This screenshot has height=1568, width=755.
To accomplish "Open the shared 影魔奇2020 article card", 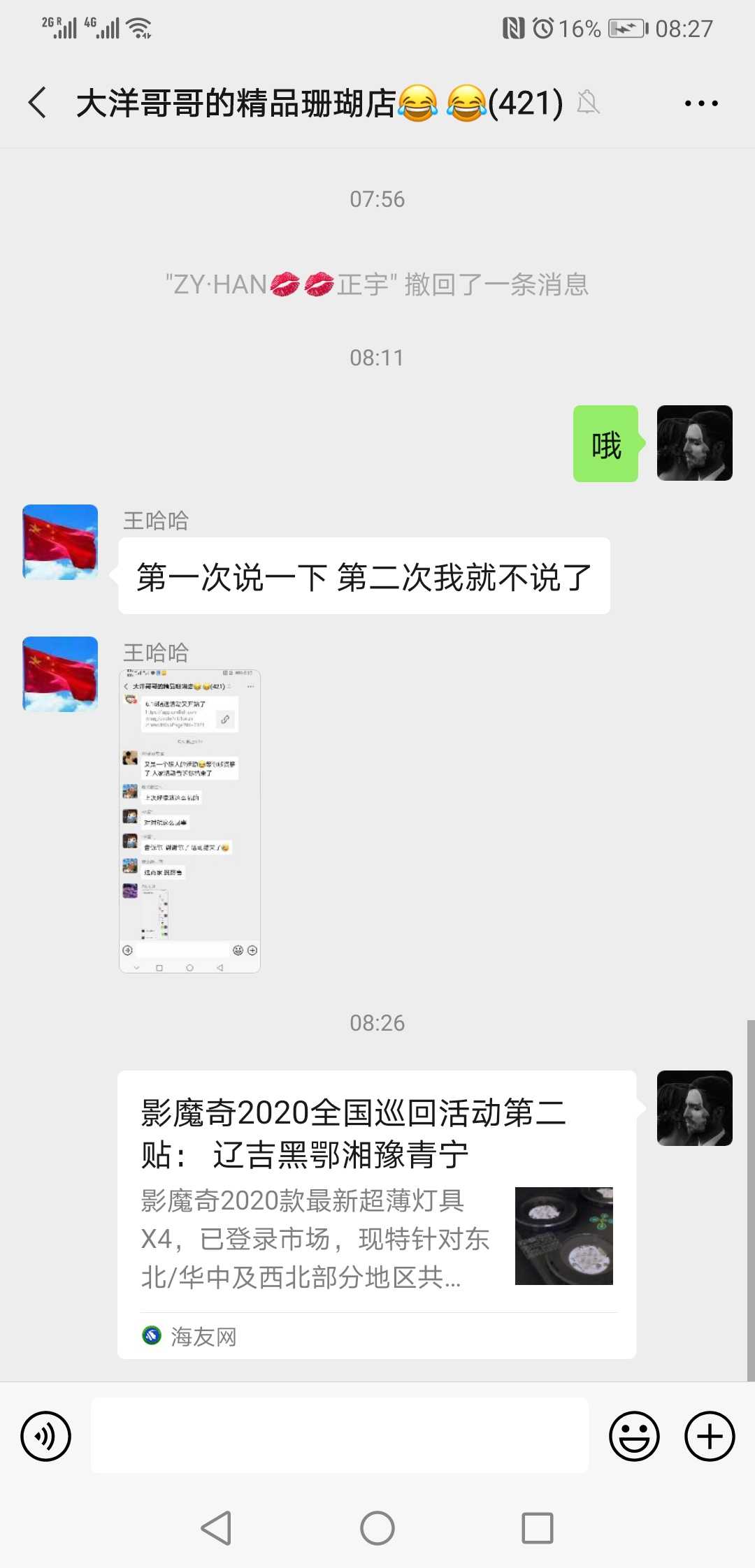I will (376, 1214).
